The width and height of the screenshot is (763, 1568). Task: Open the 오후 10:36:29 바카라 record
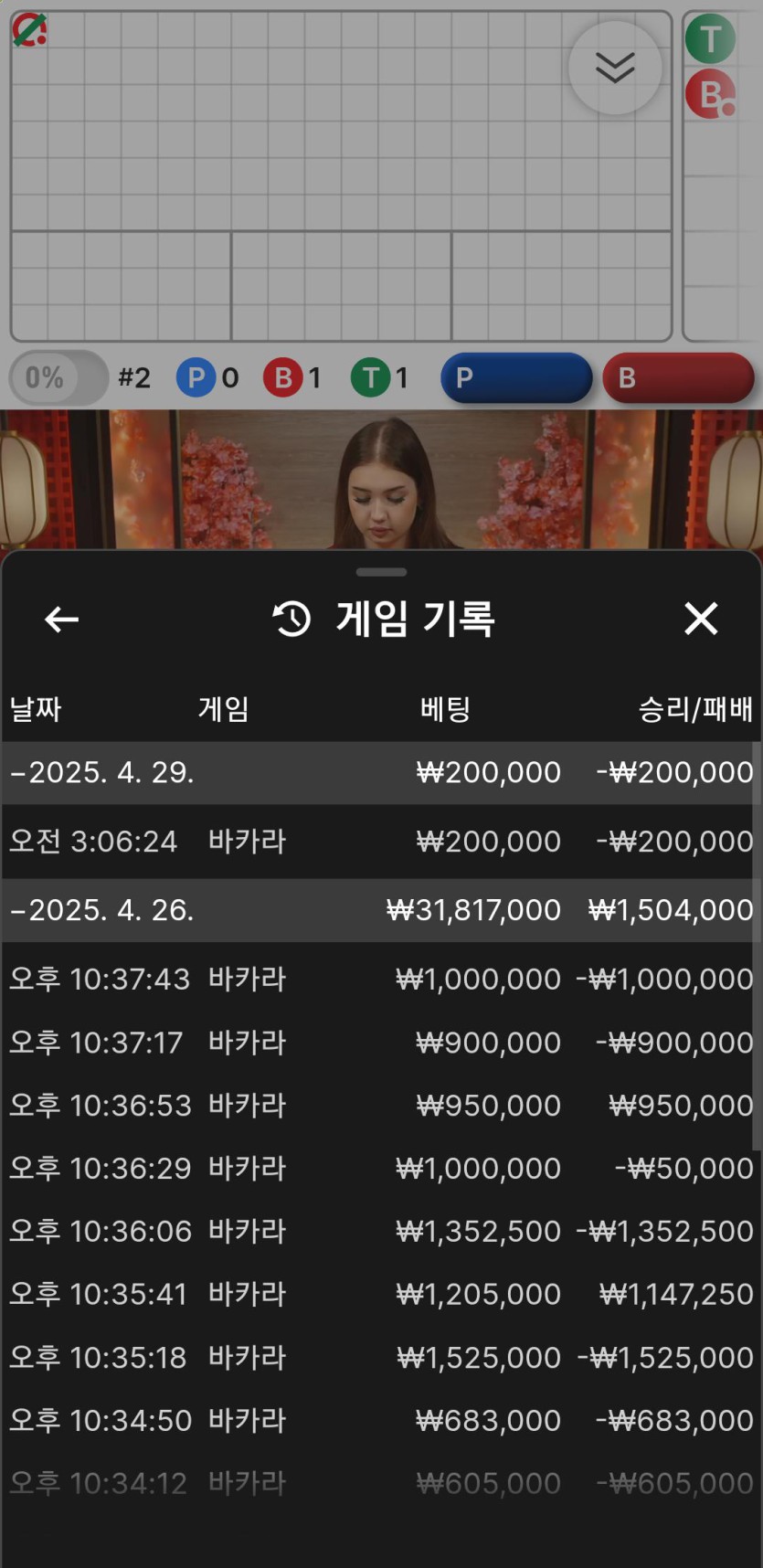[x=380, y=1169]
